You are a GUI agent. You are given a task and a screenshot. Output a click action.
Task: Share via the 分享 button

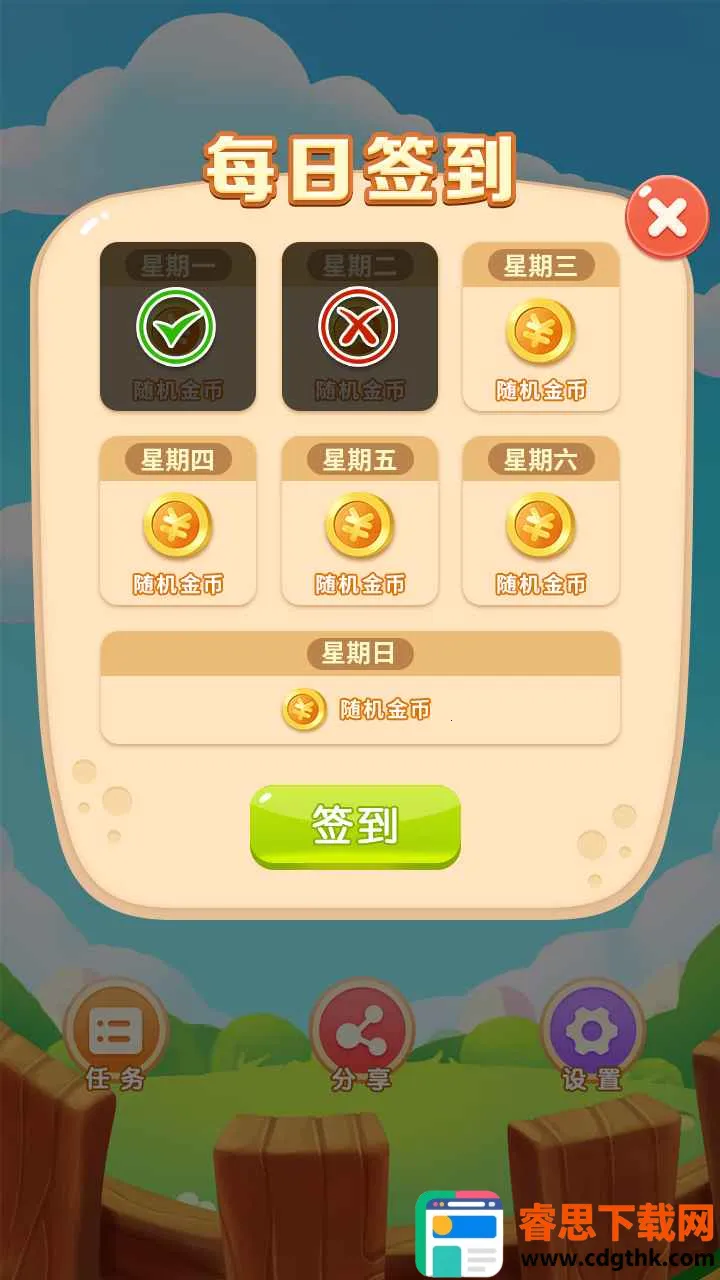click(361, 1034)
